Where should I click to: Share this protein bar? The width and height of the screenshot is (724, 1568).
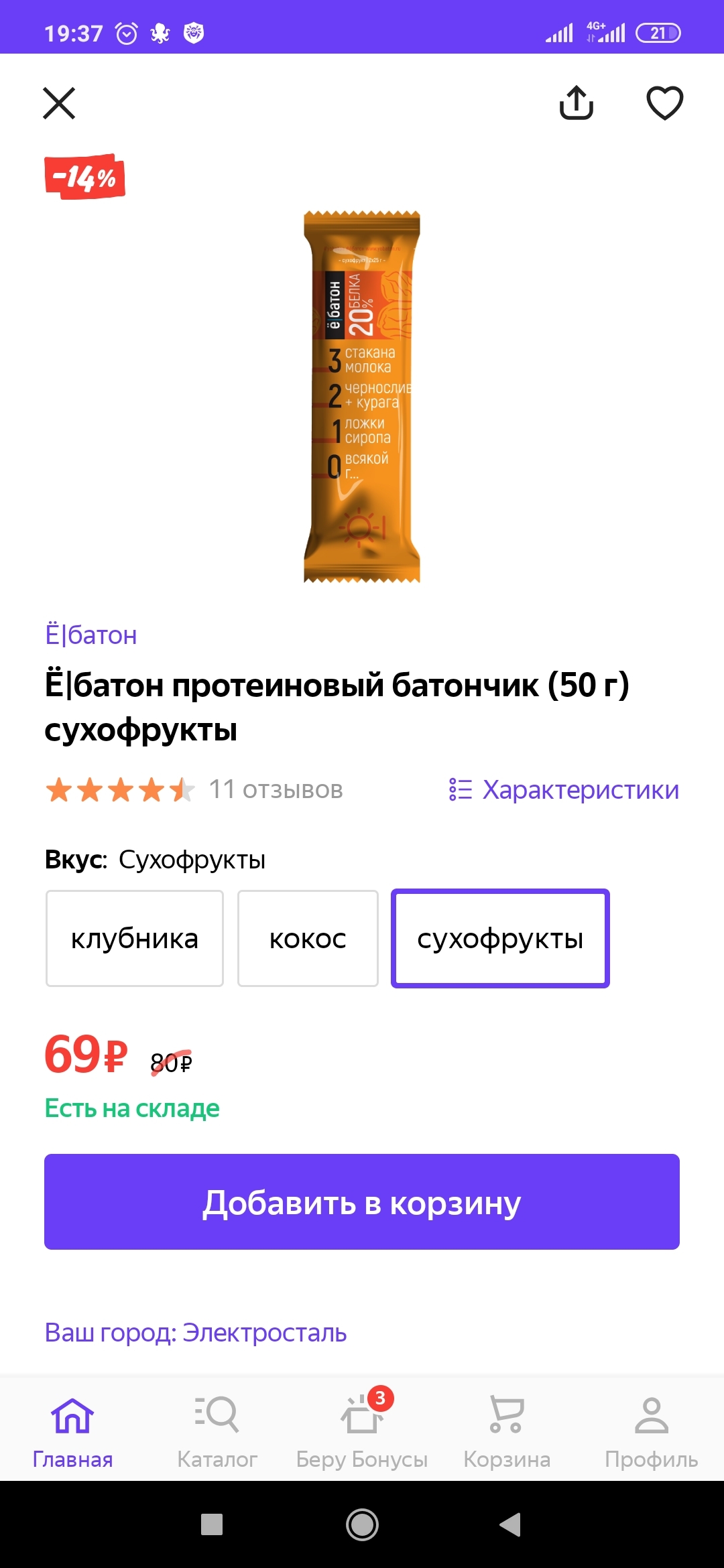coord(576,103)
